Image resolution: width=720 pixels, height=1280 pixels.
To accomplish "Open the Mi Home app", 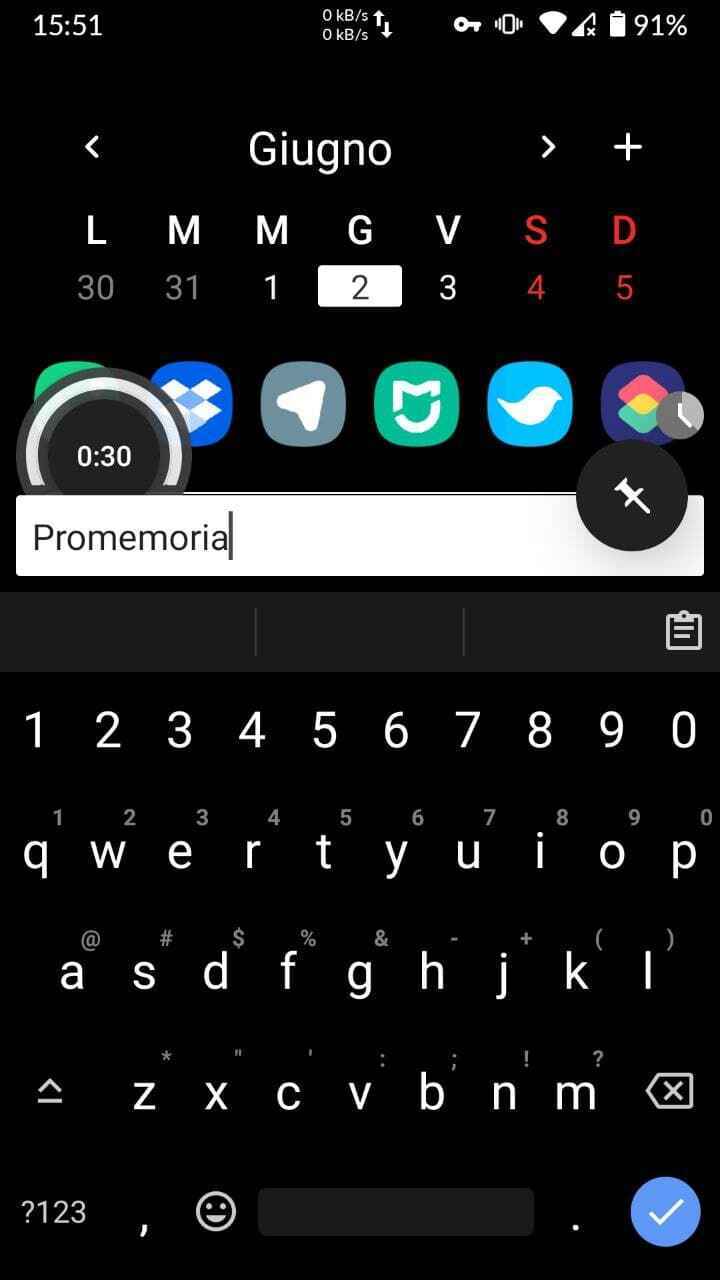I will click(417, 404).
